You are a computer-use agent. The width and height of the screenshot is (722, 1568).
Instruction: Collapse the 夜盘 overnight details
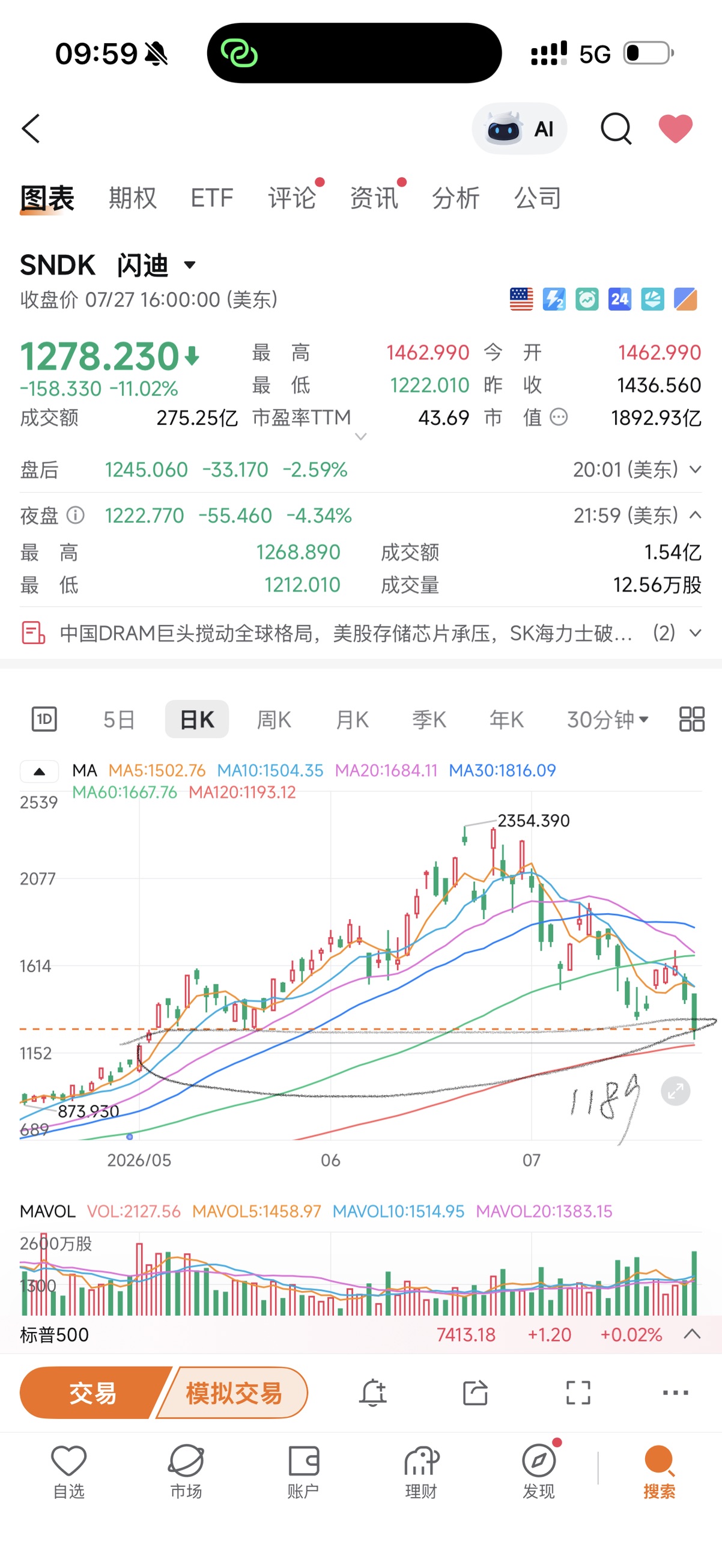(695, 515)
